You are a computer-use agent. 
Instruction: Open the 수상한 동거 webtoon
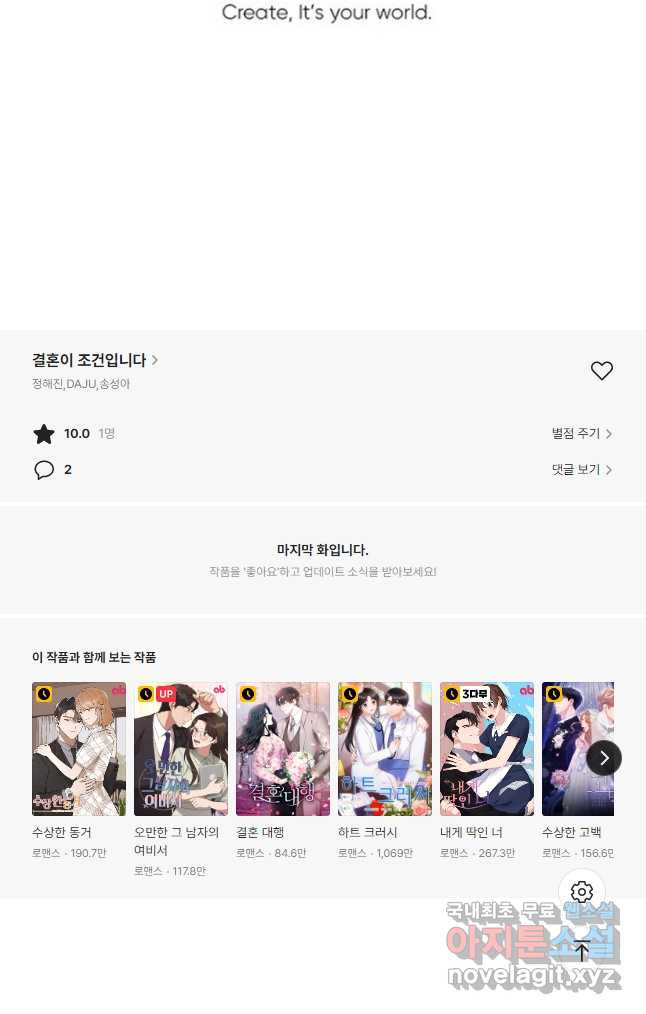click(x=79, y=749)
